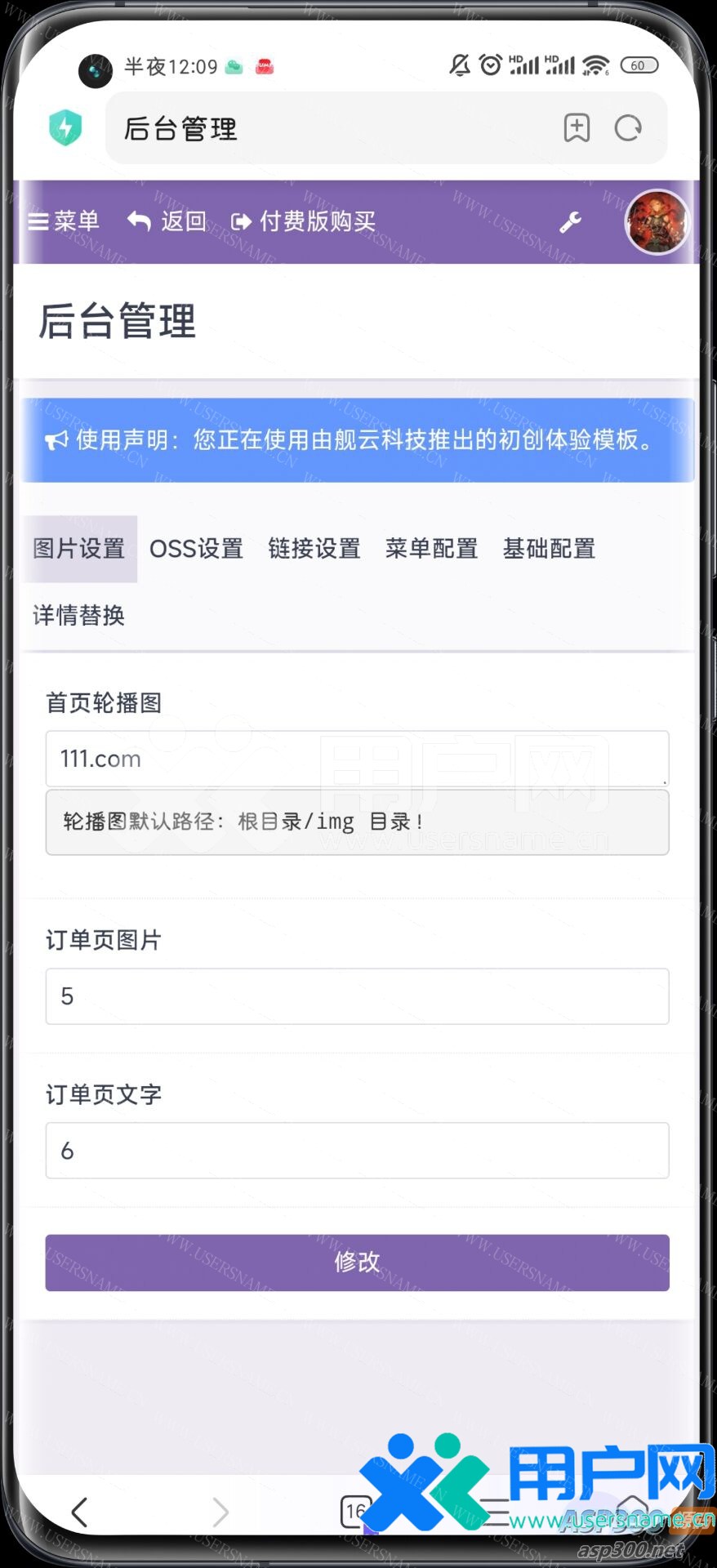Open the shield security icon next to the address bar
The width and height of the screenshot is (717, 1568).
(x=66, y=127)
